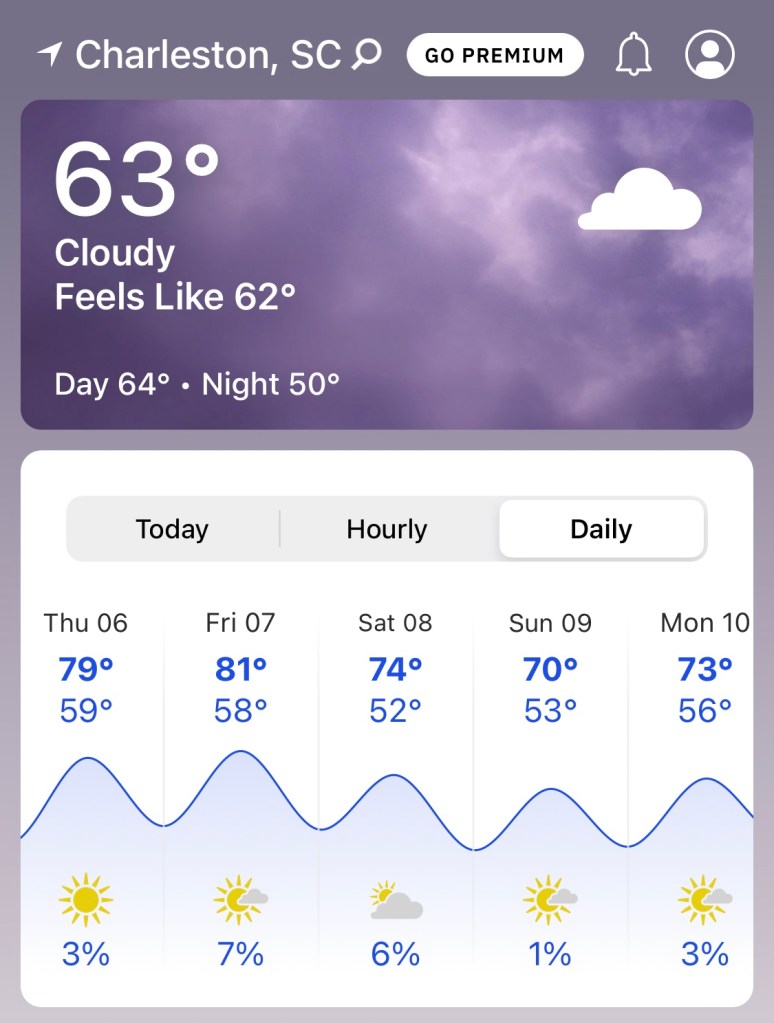
Task: Open location search for Charleston, SC
Action: [367, 55]
